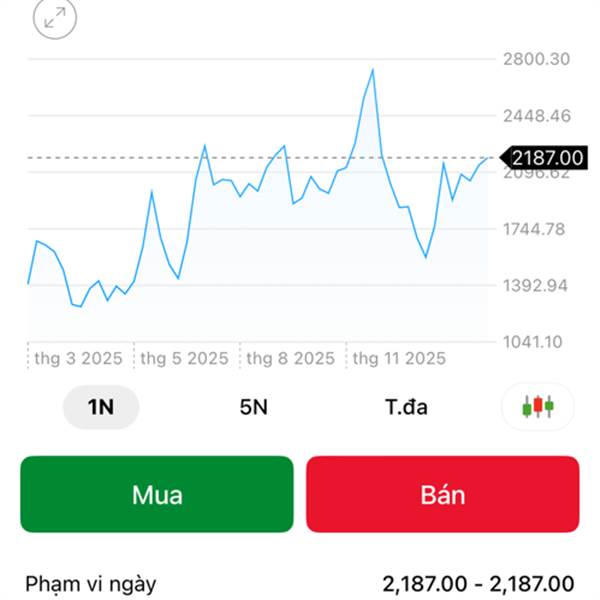600x600 pixels.
Task: Tap the green Mua button
Action: point(157,494)
